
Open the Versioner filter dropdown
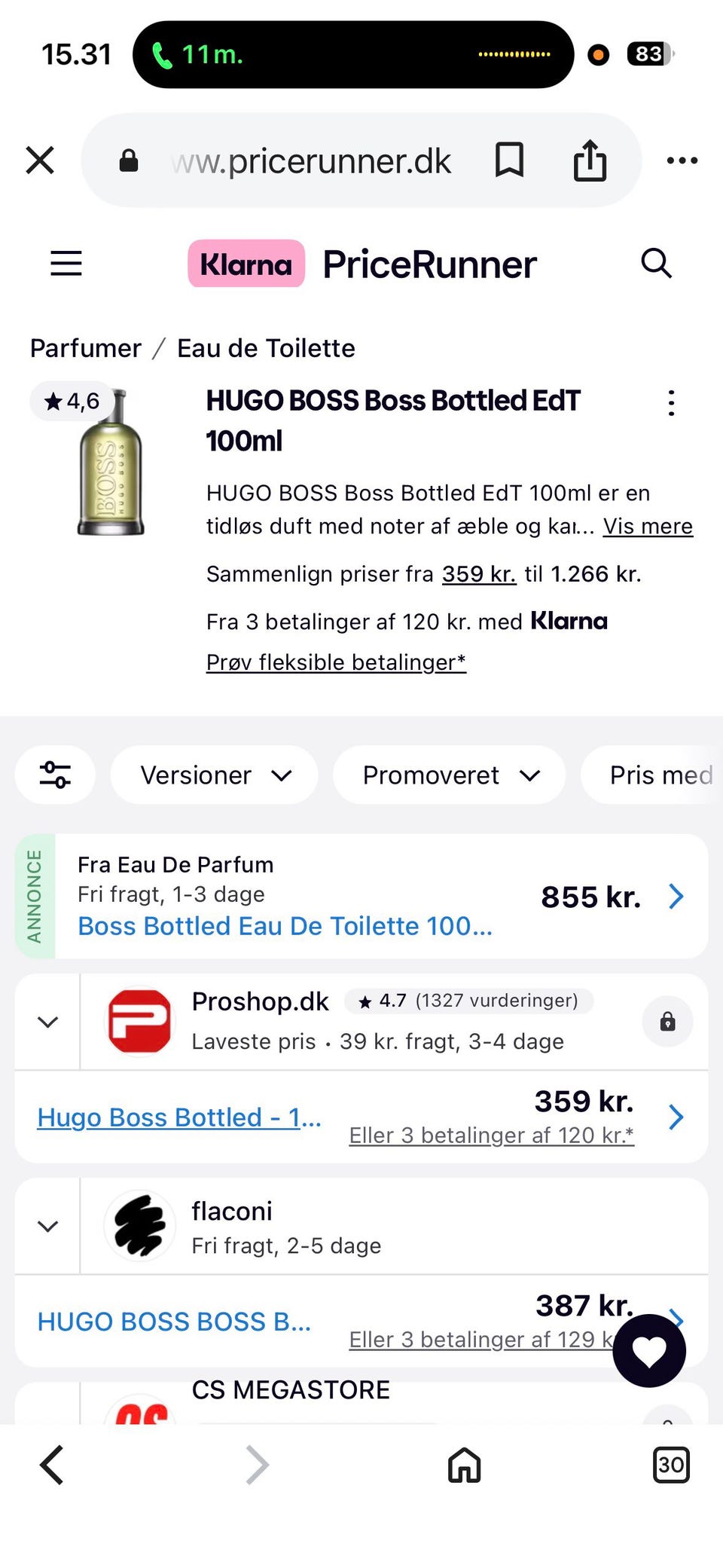click(214, 775)
